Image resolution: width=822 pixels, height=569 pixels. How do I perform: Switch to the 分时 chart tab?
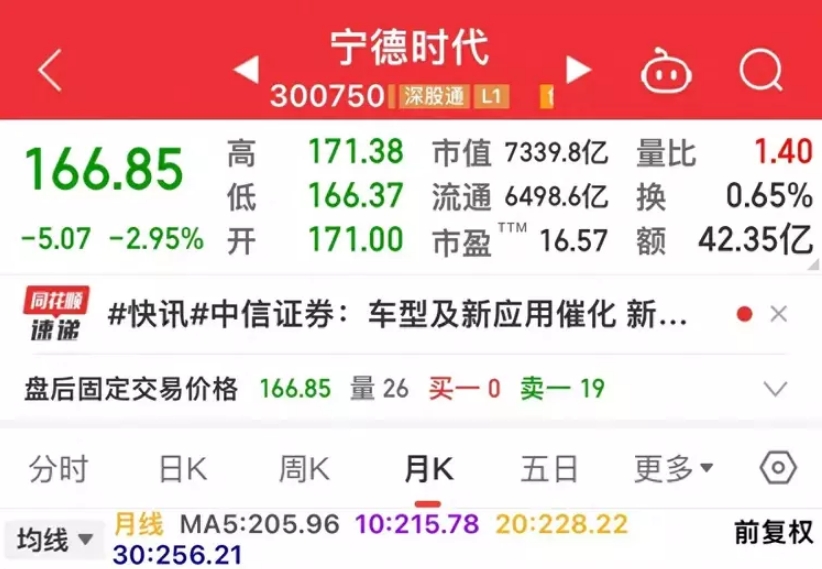pos(59,468)
